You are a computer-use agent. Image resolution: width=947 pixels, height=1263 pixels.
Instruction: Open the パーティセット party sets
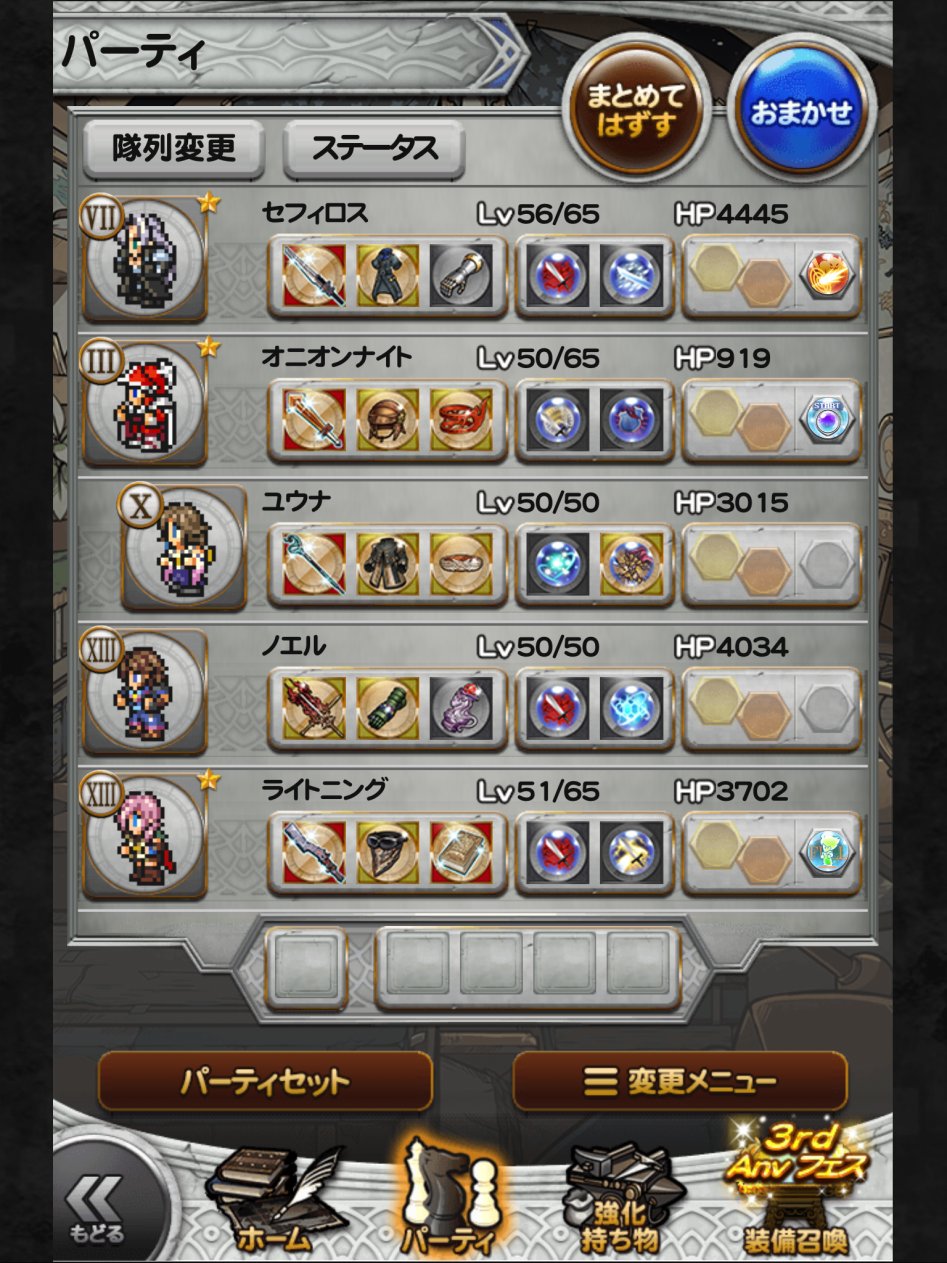pyautogui.click(x=265, y=1081)
